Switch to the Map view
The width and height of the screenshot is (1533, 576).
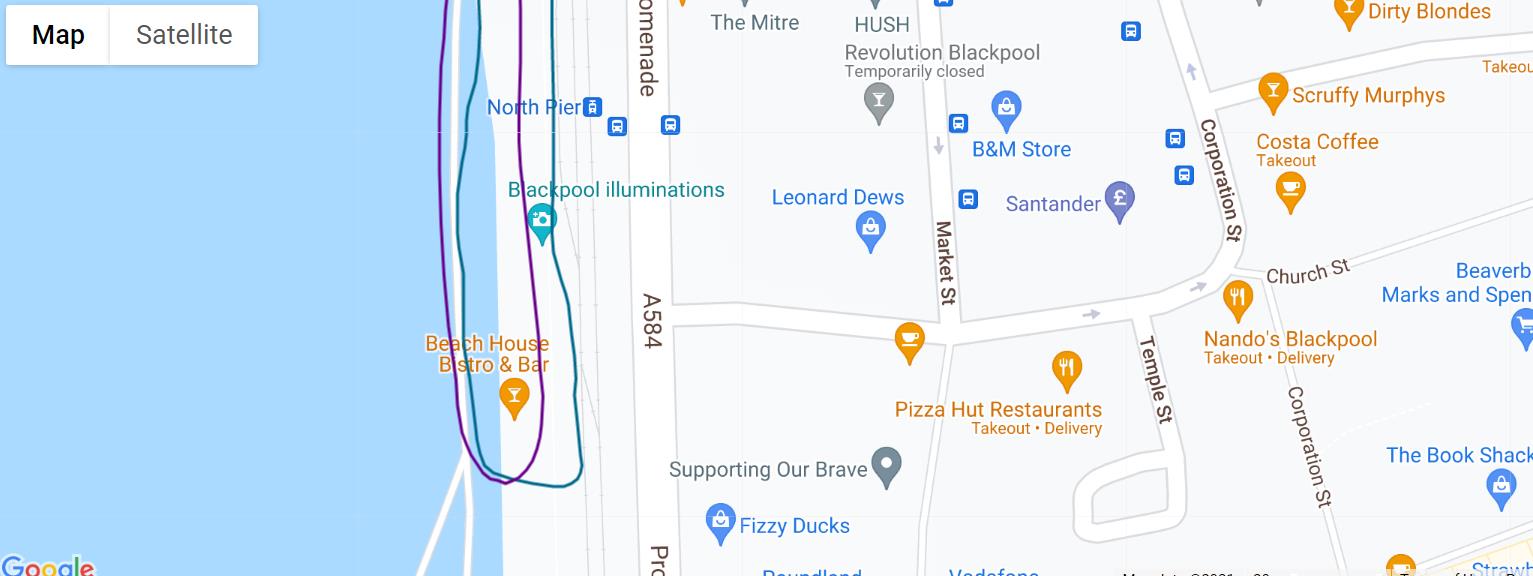tap(58, 35)
